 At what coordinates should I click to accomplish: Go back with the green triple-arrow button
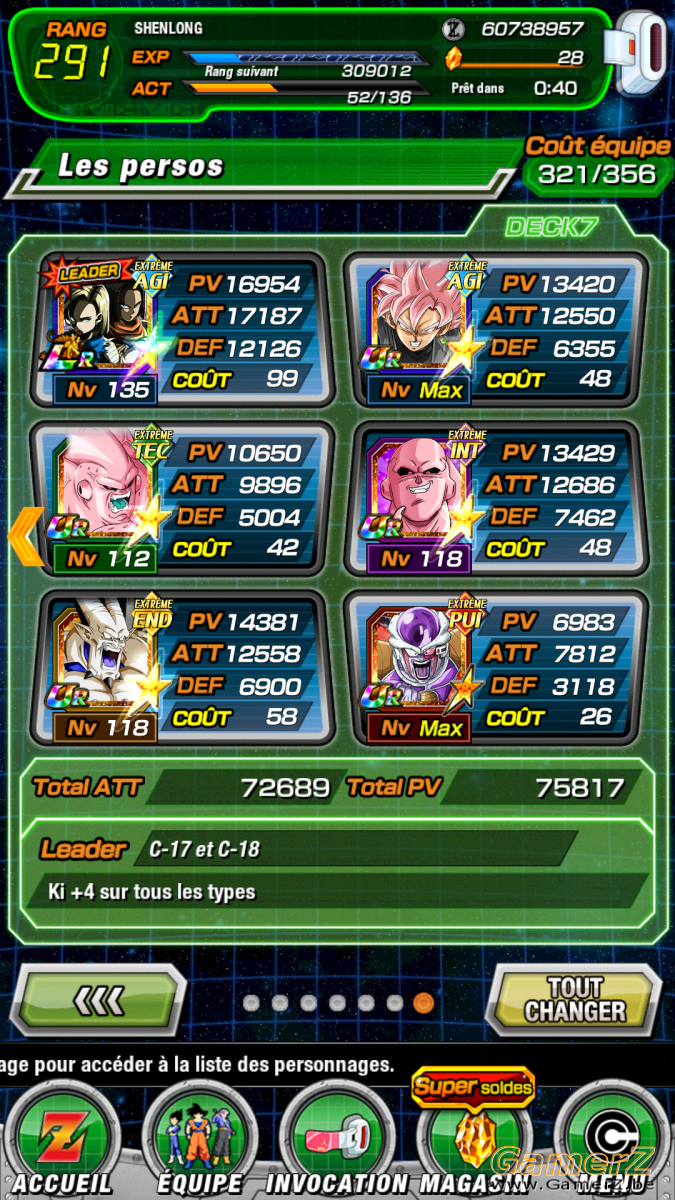point(100,1000)
